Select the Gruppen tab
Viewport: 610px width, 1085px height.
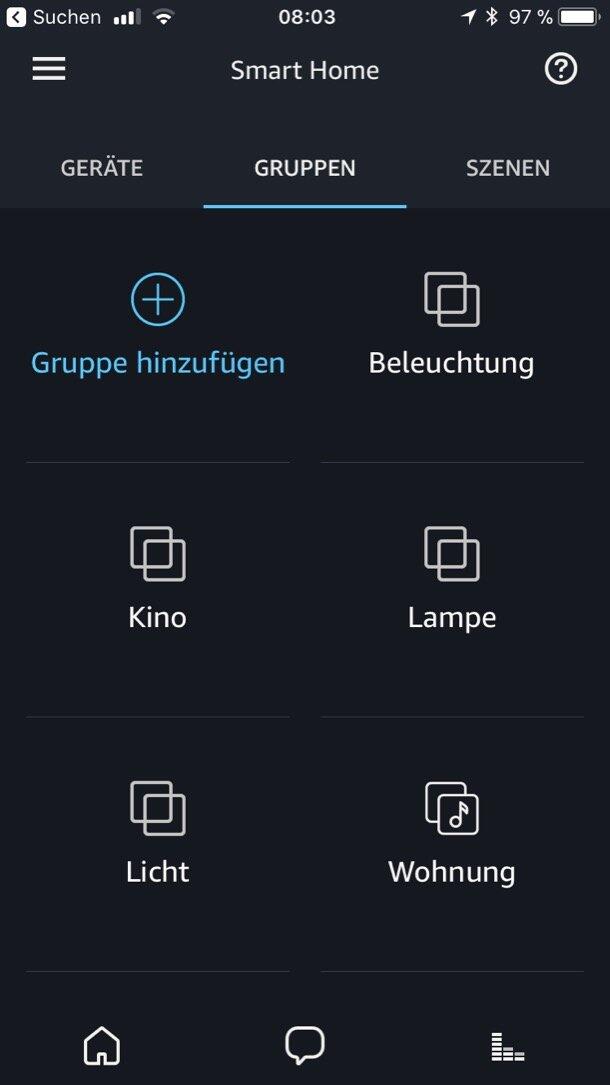[x=305, y=168]
